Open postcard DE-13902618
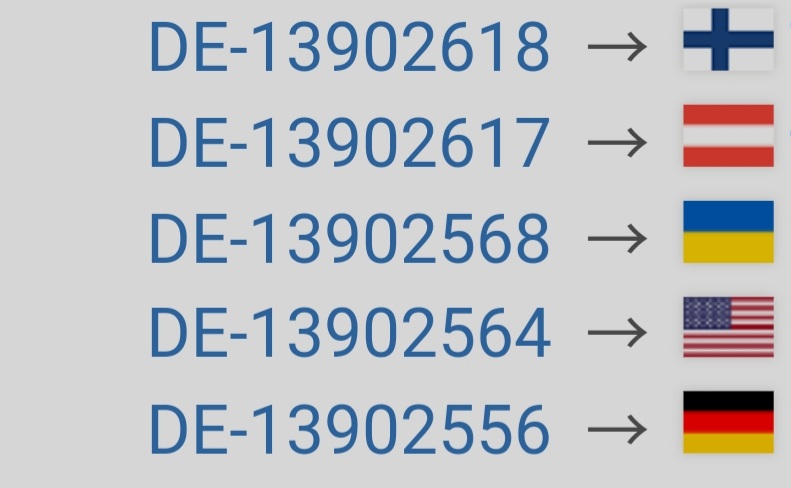Screen dimensions: 791x488 (x=349, y=47)
